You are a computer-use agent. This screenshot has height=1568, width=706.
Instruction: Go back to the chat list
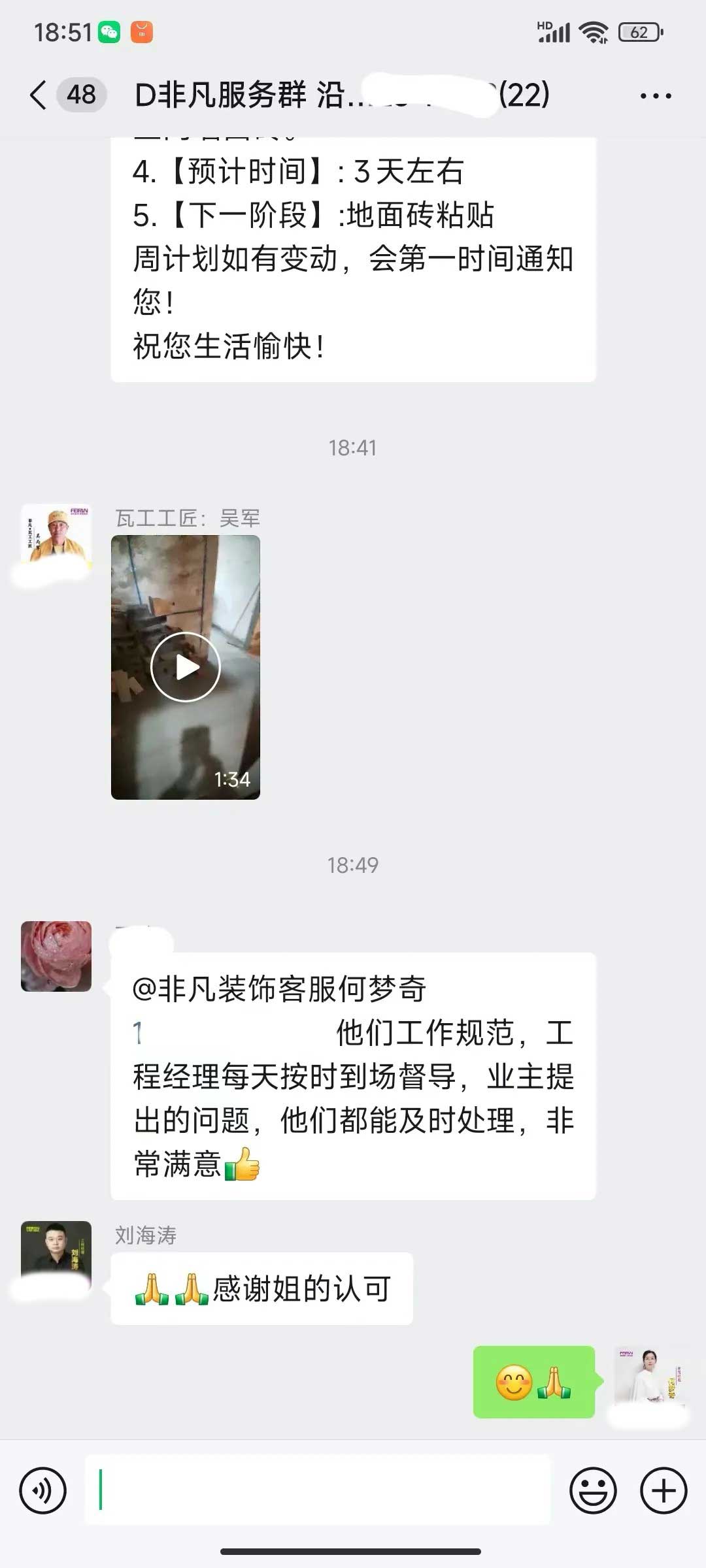coord(39,95)
